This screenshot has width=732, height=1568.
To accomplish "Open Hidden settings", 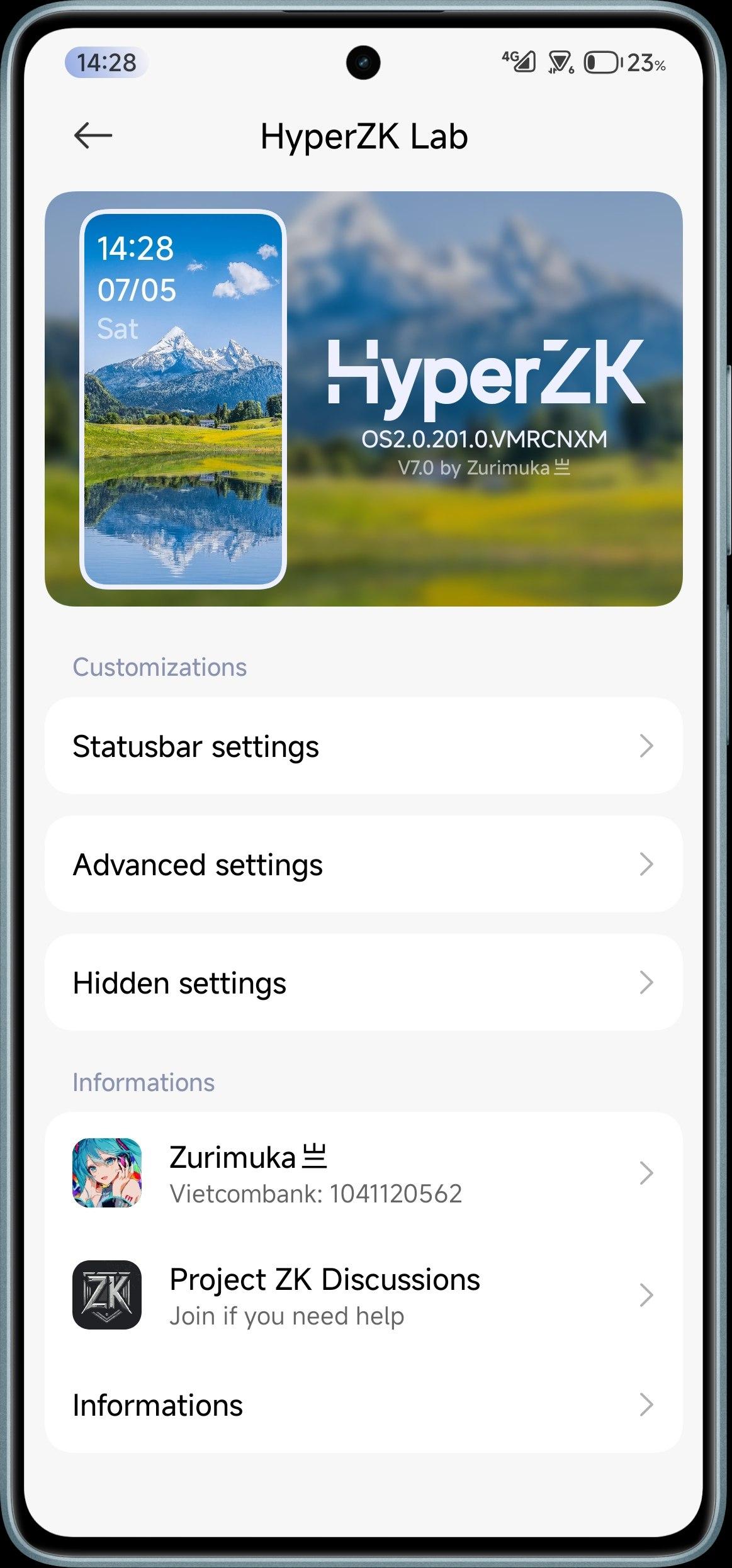I will click(363, 983).
